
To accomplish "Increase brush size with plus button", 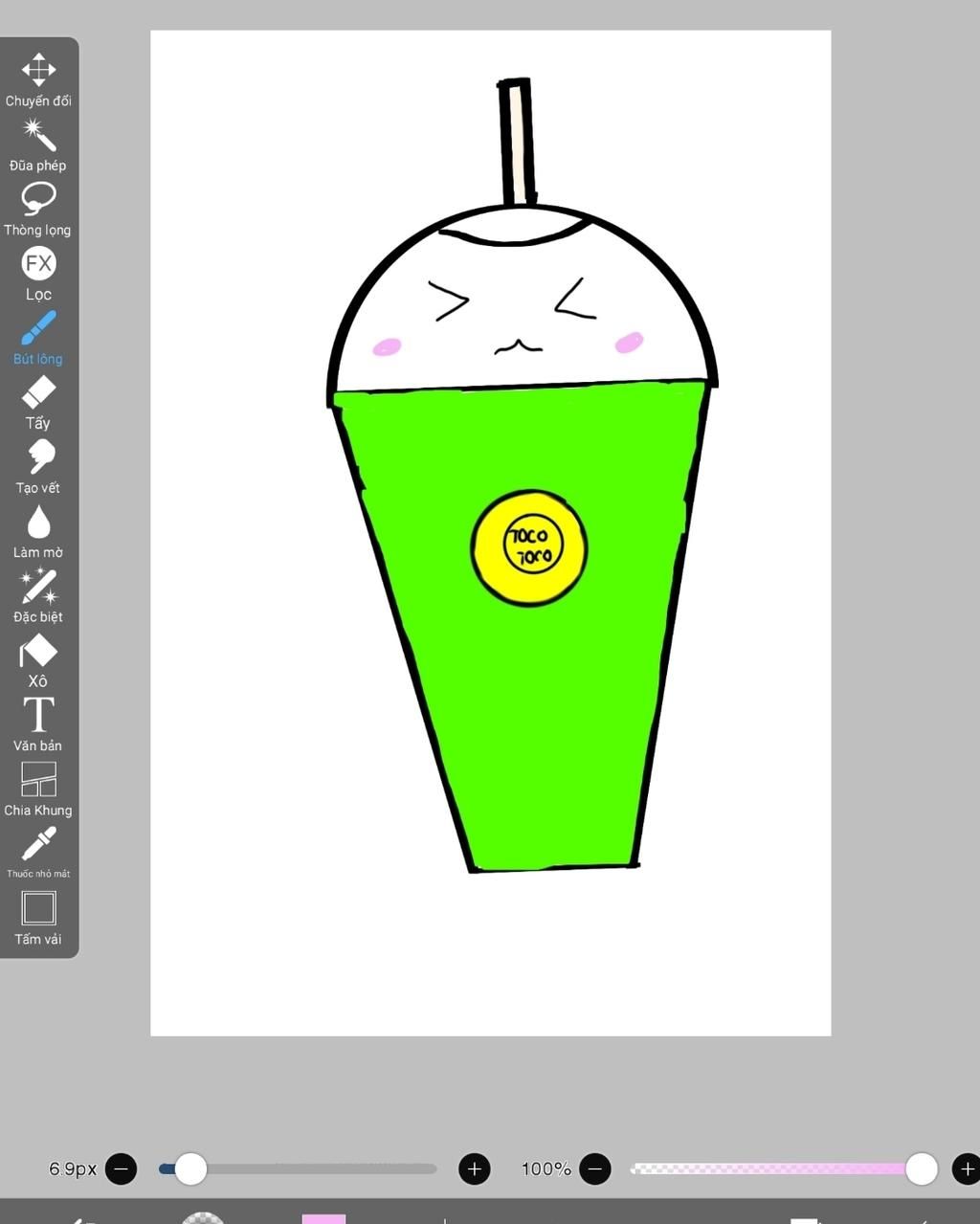I will (x=474, y=1168).
